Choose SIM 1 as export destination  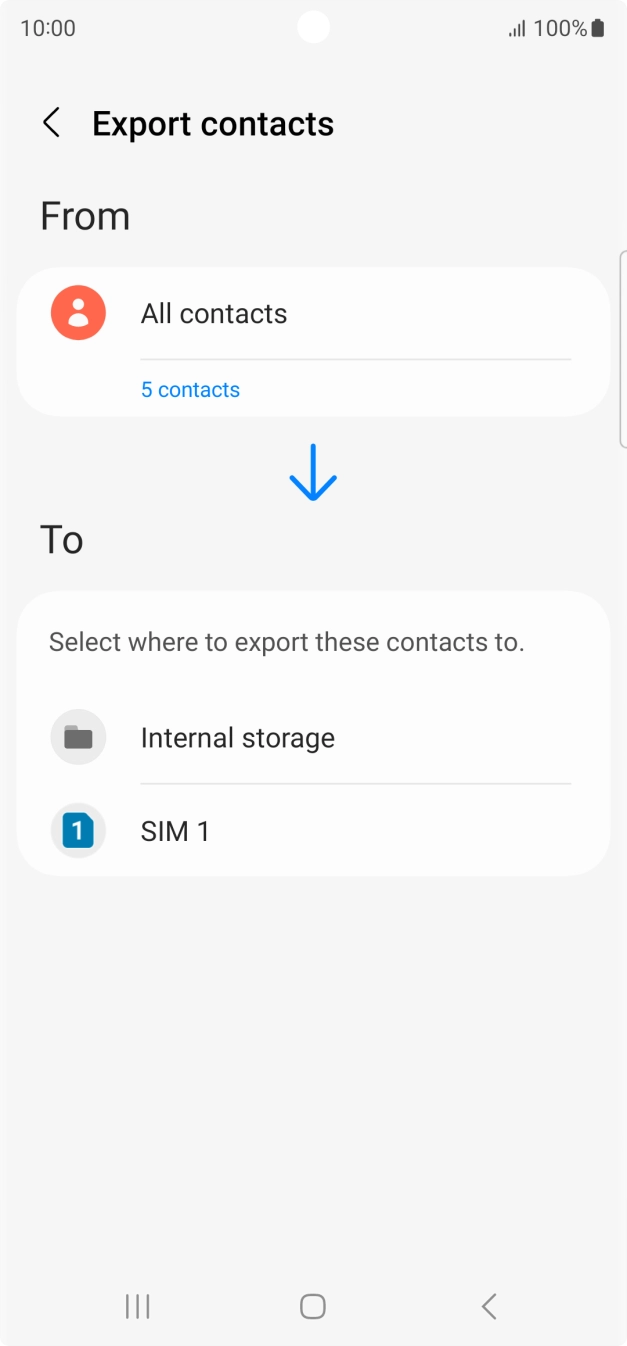coord(313,831)
